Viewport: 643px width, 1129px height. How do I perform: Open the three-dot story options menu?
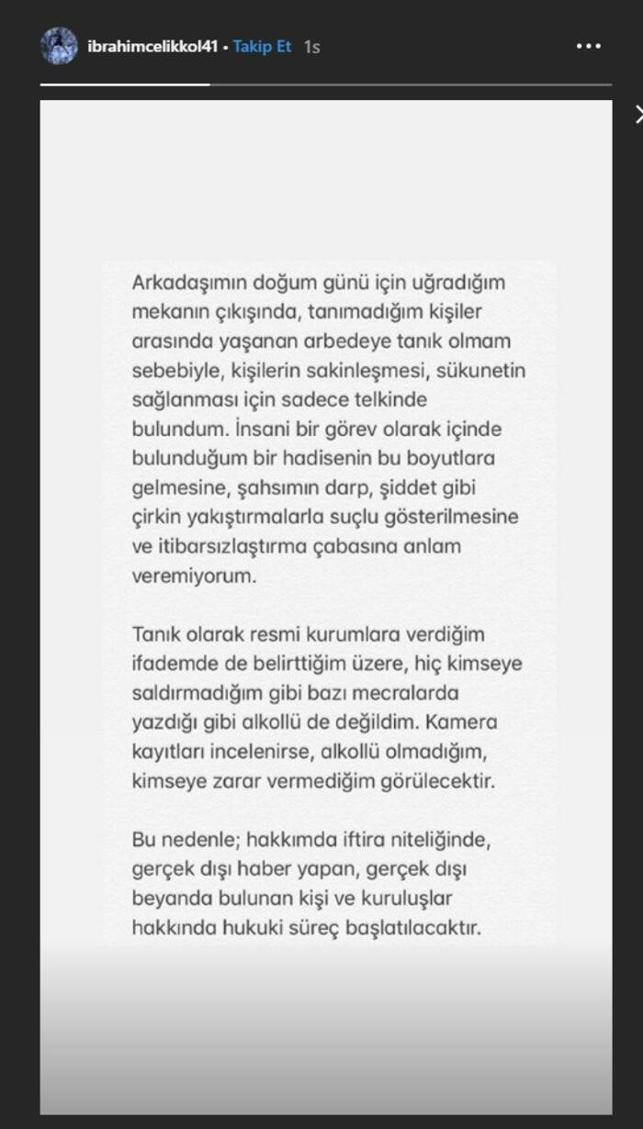click(x=589, y=46)
